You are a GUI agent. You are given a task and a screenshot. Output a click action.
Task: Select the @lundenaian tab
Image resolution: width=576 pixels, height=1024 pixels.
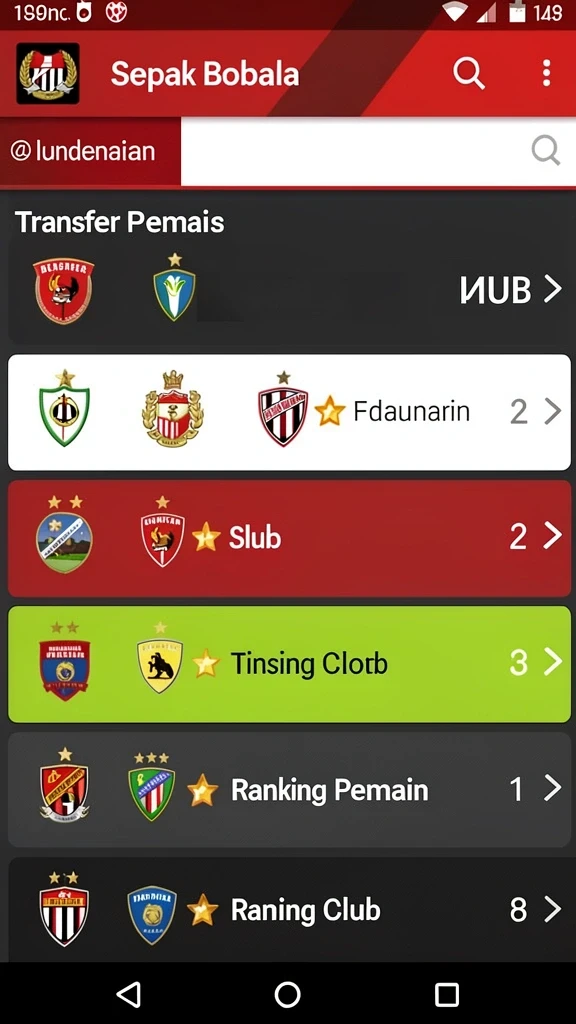pos(90,152)
